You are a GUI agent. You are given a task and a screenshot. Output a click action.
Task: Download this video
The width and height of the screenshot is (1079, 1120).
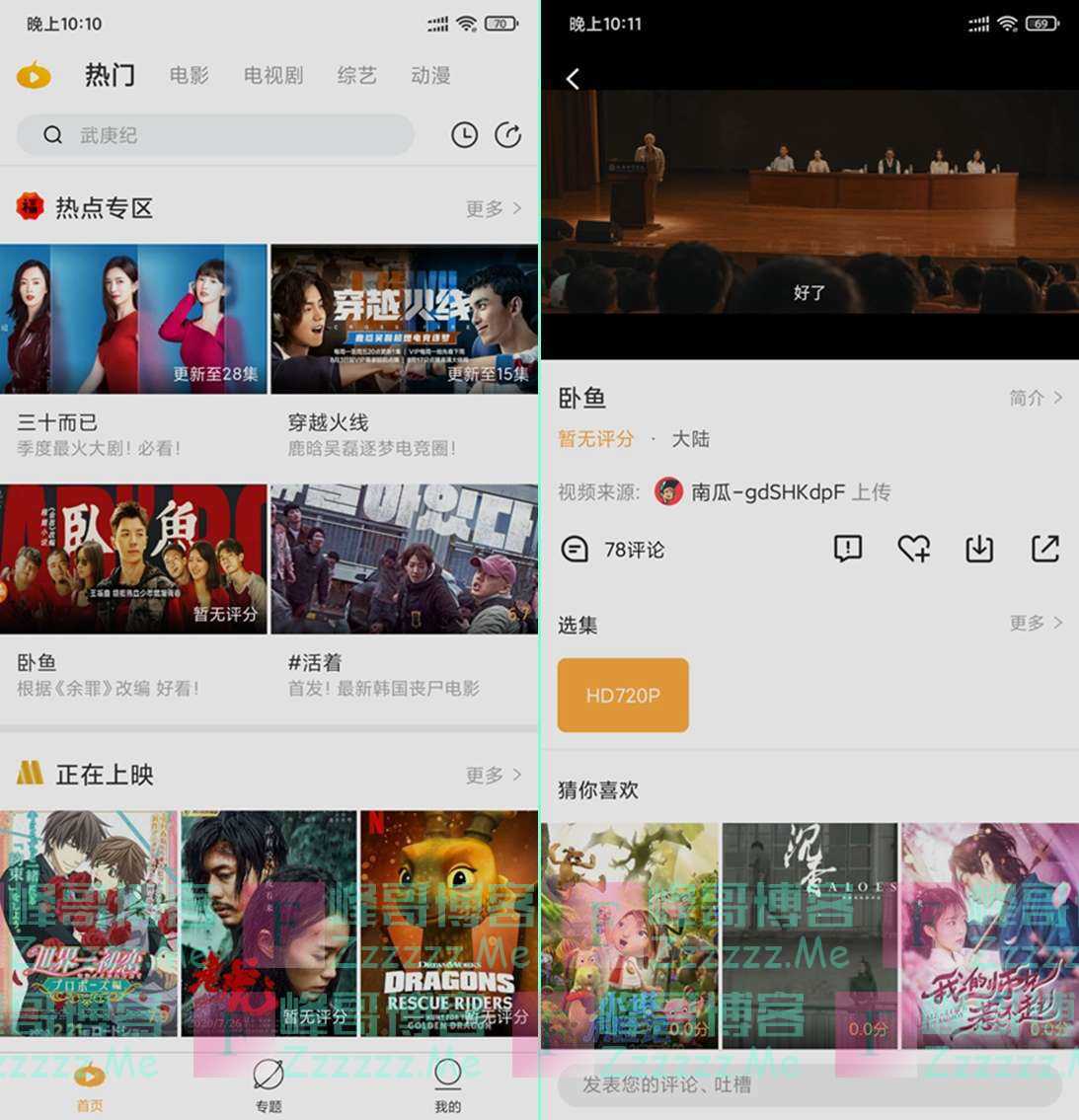979,549
